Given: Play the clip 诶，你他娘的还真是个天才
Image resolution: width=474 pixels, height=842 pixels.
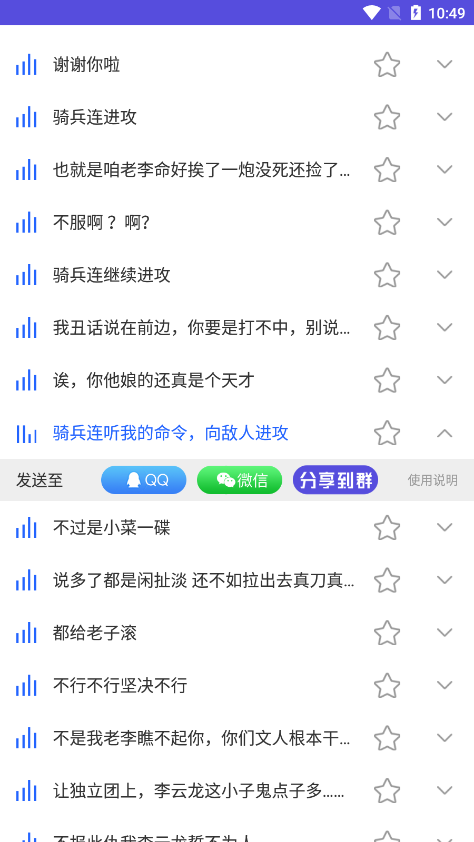Looking at the screenshot, I should pos(26,380).
